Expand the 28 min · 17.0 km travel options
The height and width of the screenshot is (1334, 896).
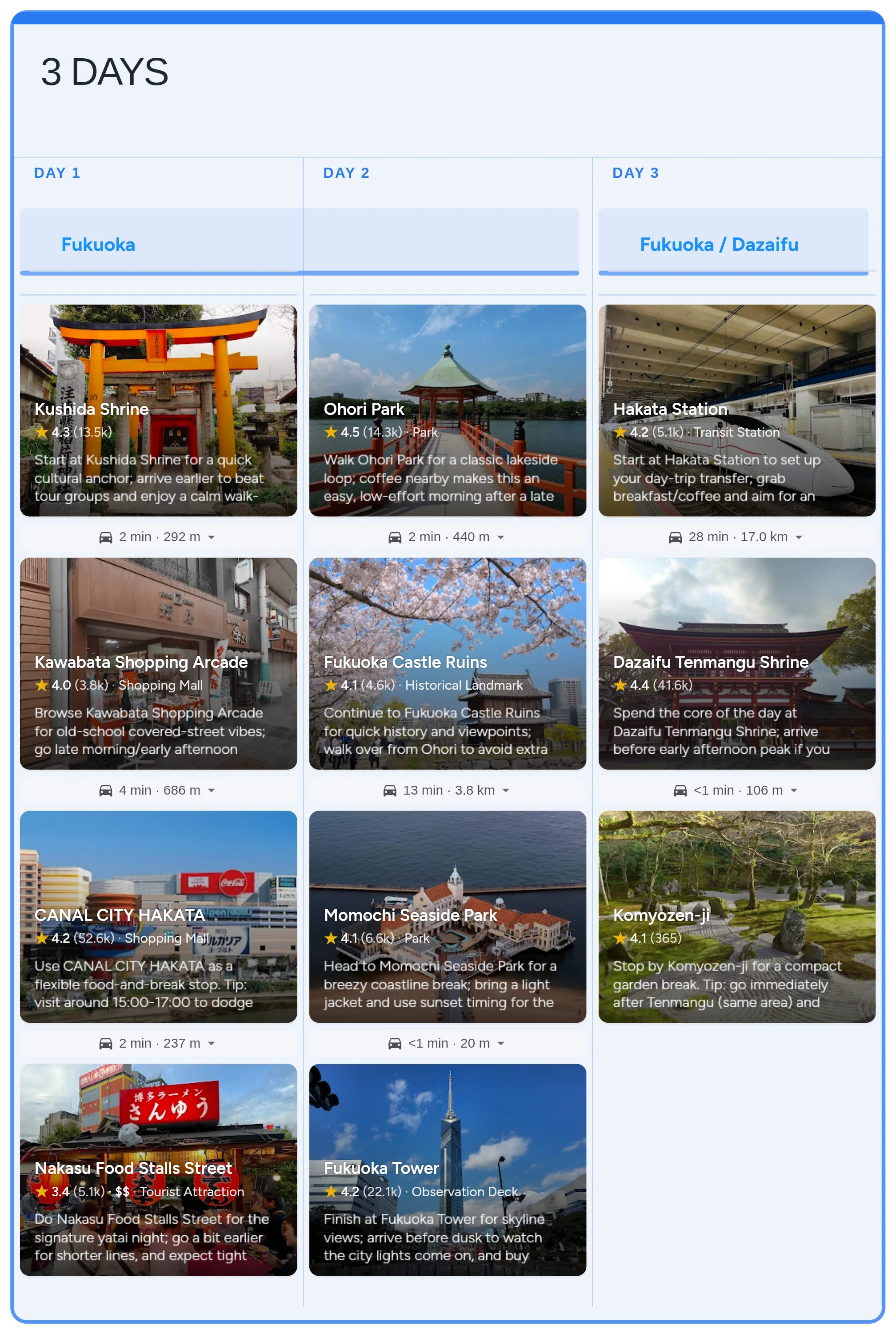tap(799, 537)
